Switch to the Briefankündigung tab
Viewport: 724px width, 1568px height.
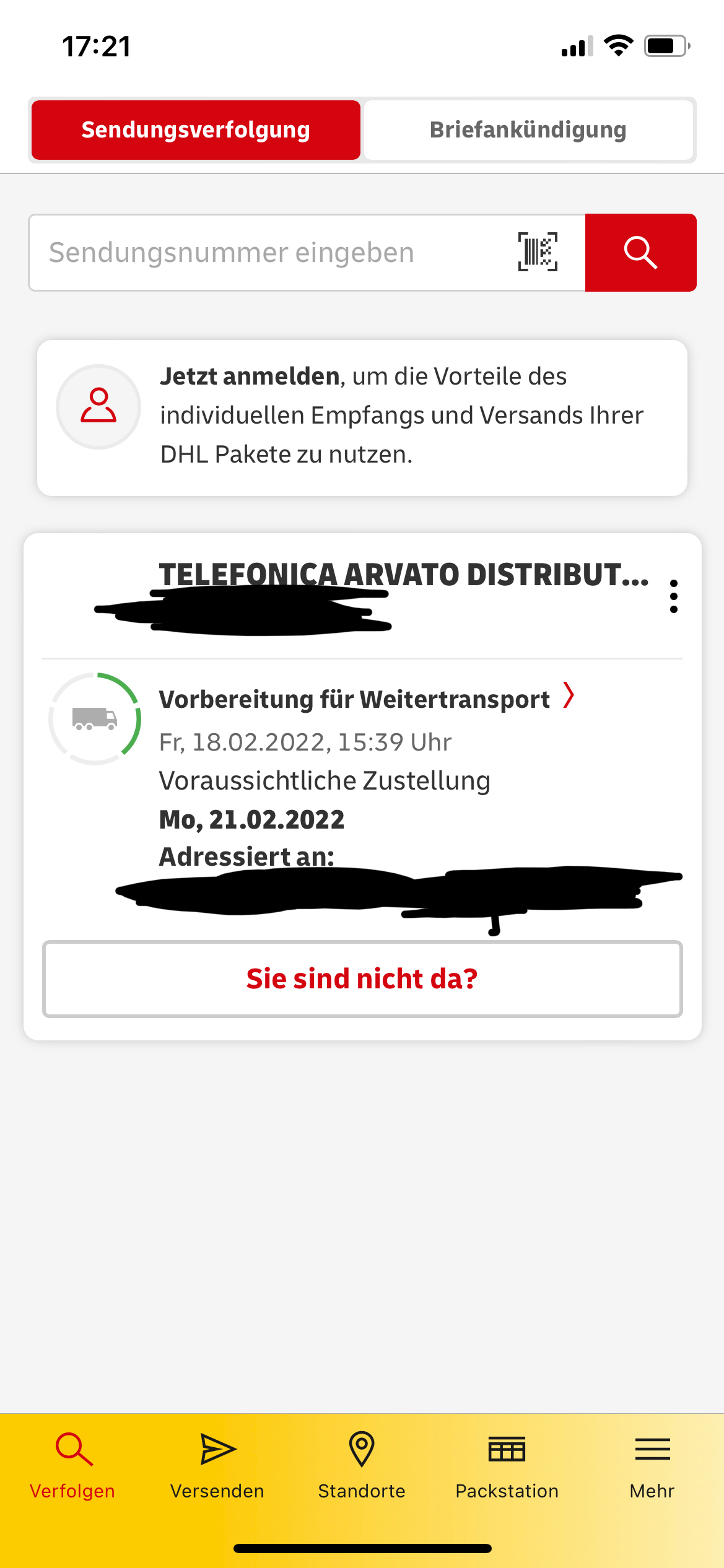(528, 130)
